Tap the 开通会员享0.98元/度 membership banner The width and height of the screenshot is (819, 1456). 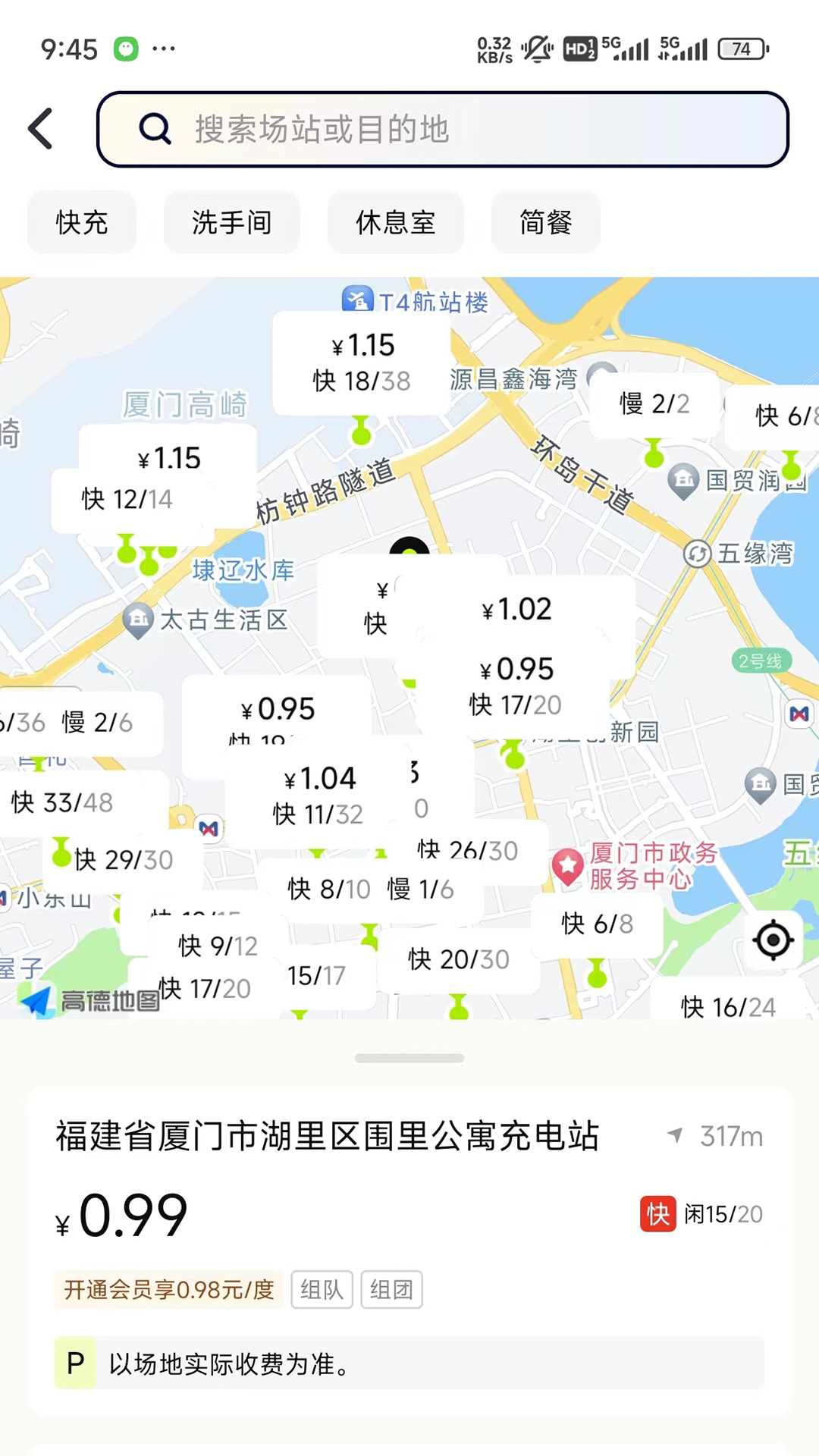pyautogui.click(x=169, y=1289)
